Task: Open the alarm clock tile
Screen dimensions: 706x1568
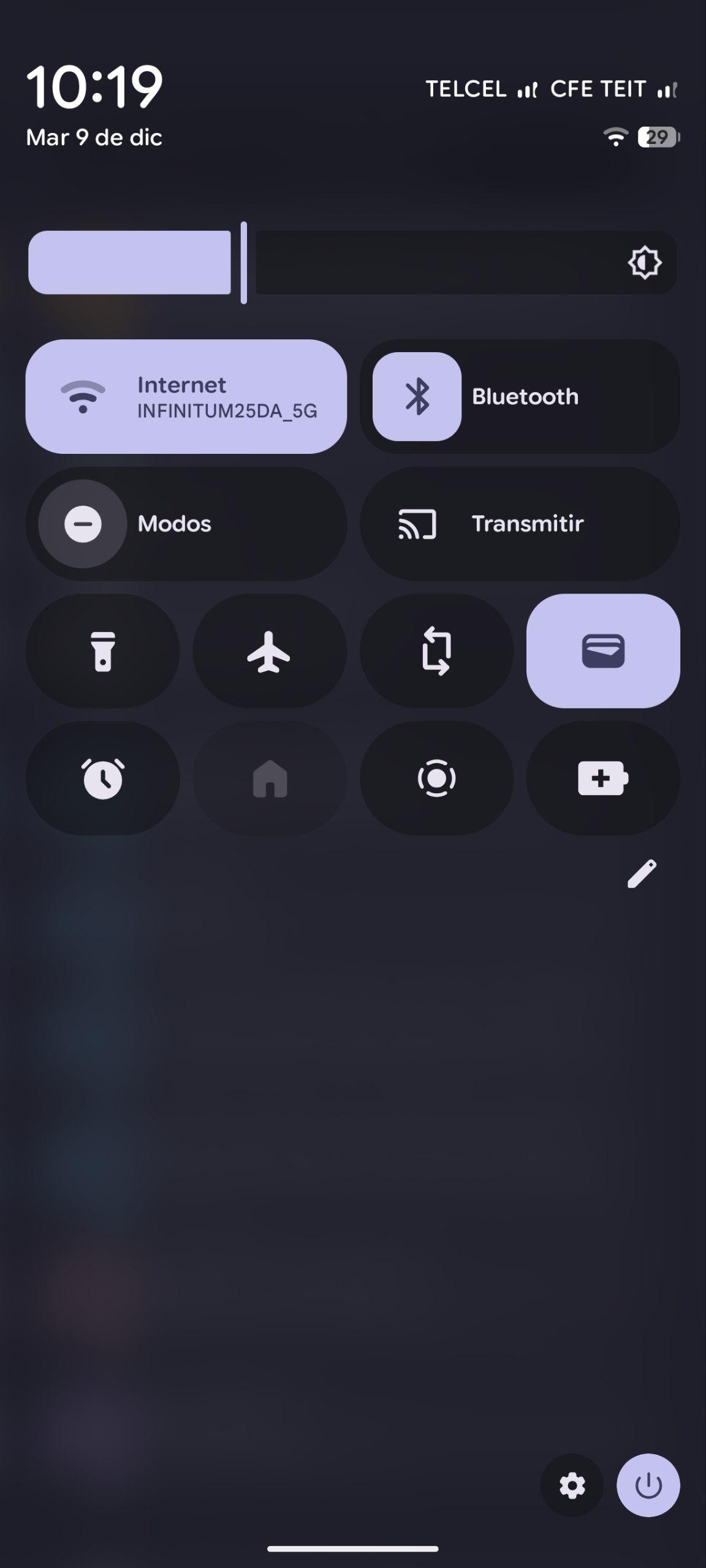Action: click(x=102, y=778)
